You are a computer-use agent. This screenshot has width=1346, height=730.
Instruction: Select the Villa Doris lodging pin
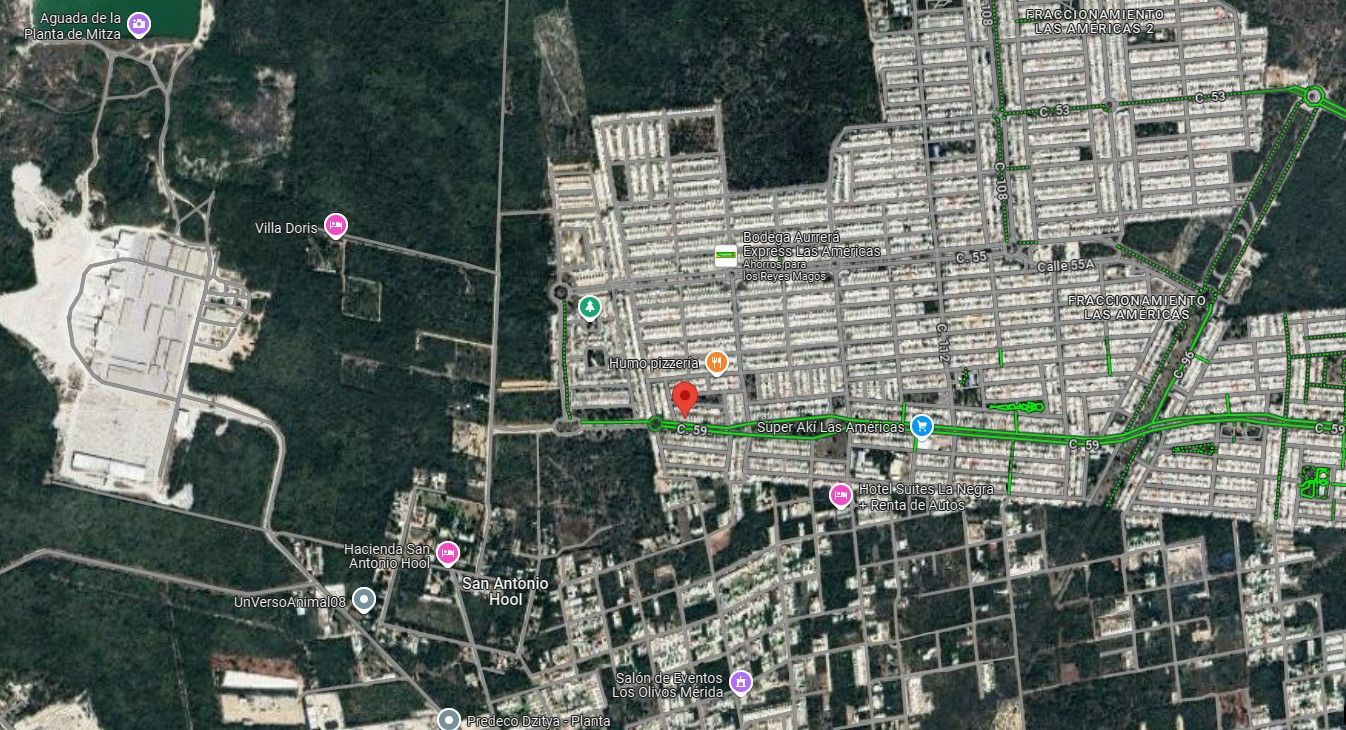[336, 226]
